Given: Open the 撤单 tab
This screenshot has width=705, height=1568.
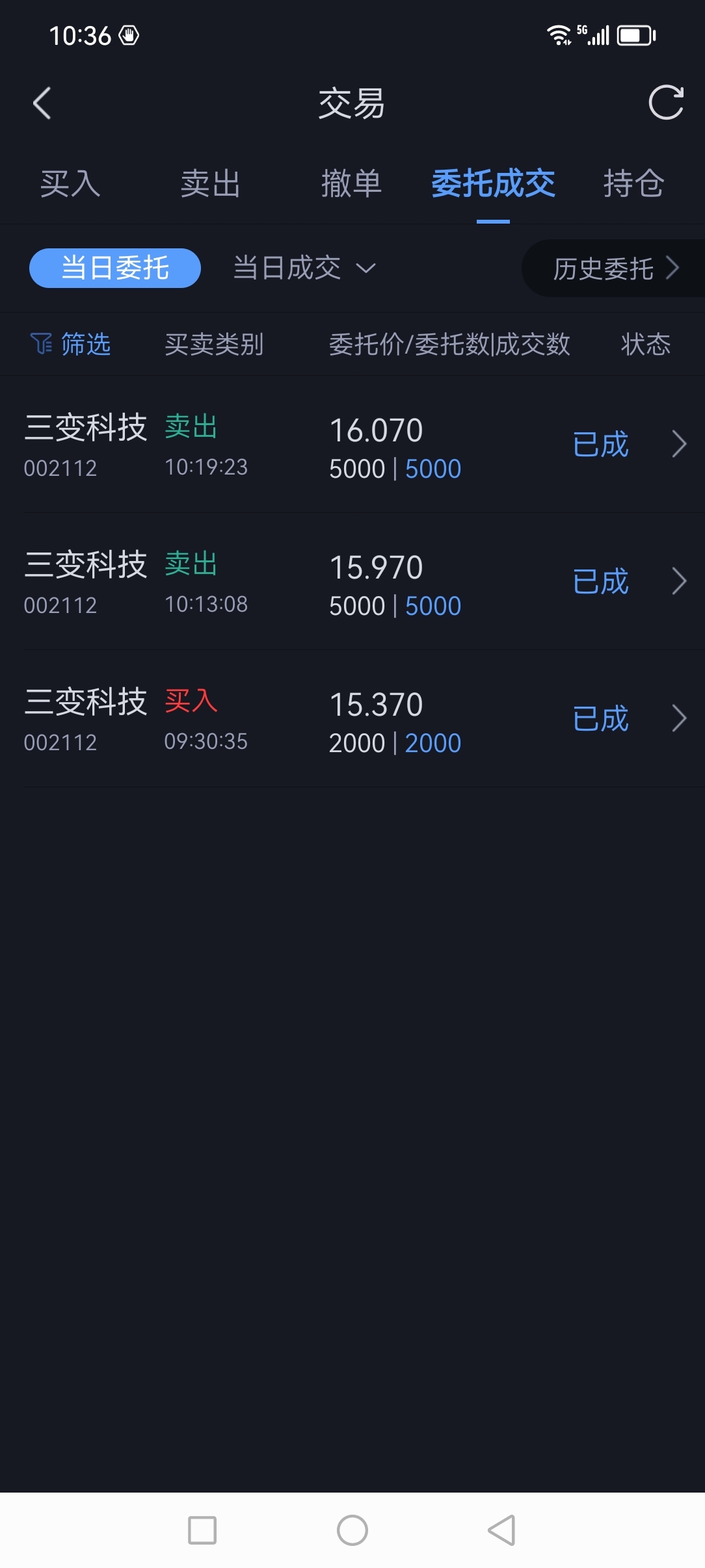Looking at the screenshot, I should [x=351, y=183].
